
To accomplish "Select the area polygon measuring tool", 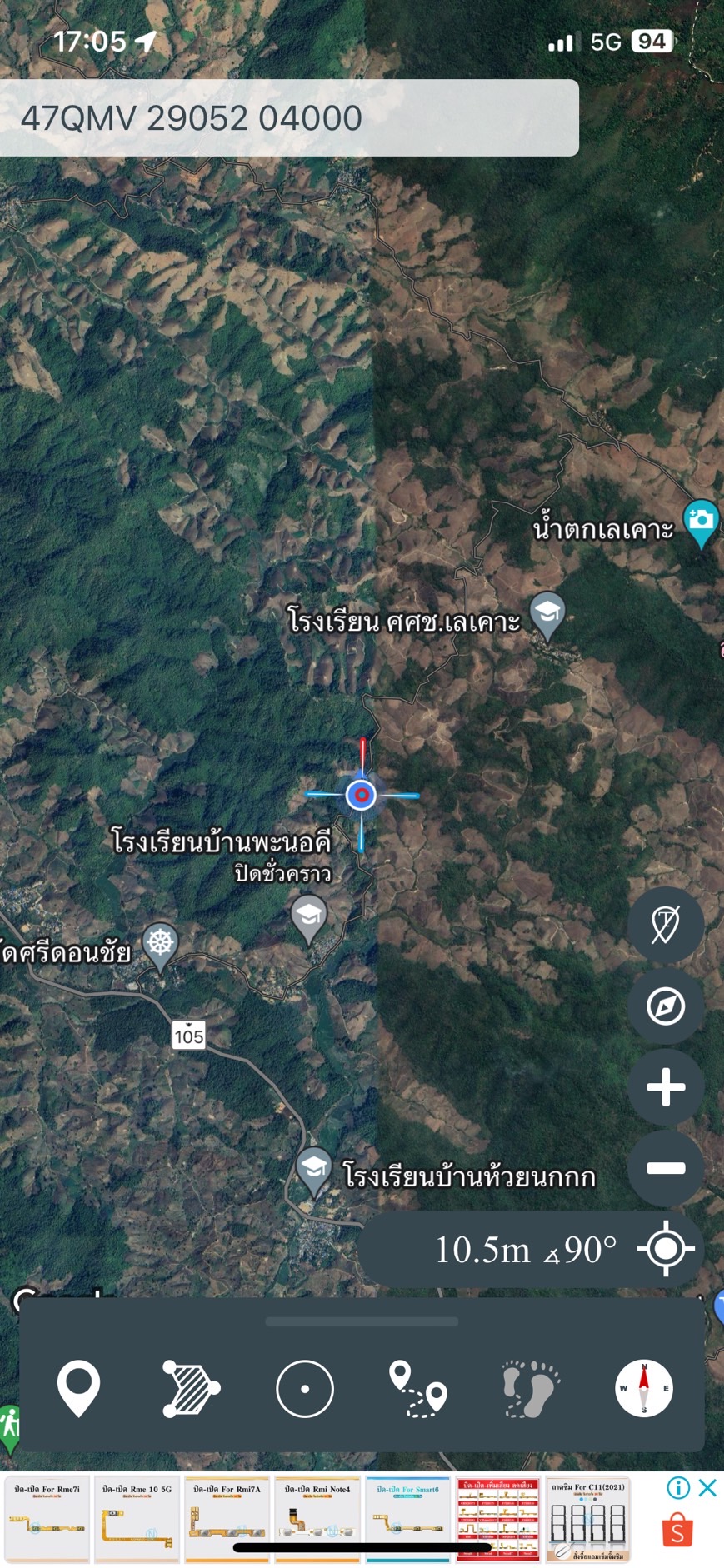I will 191,1388.
